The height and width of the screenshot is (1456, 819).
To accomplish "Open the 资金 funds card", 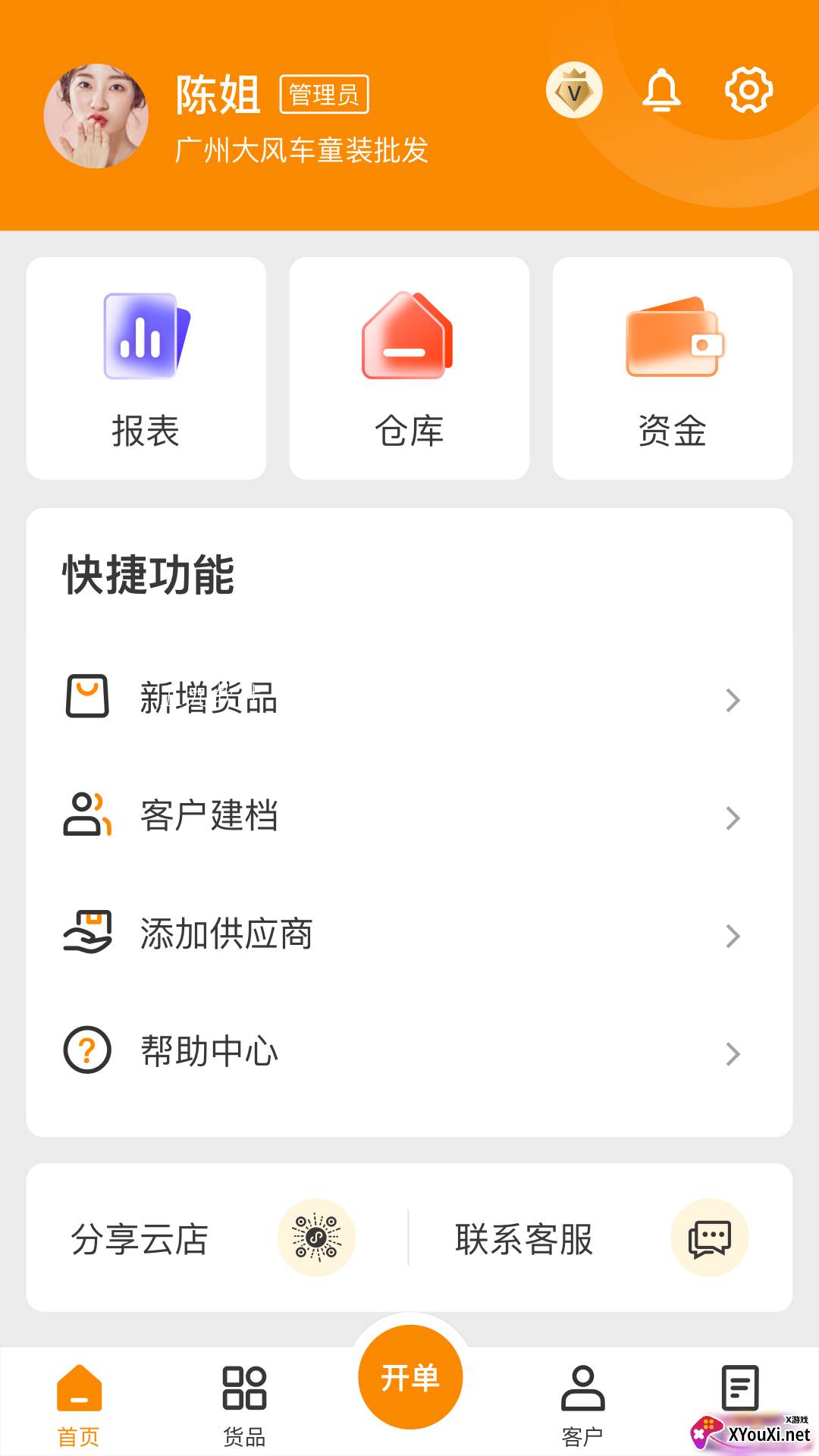I will pos(673,369).
